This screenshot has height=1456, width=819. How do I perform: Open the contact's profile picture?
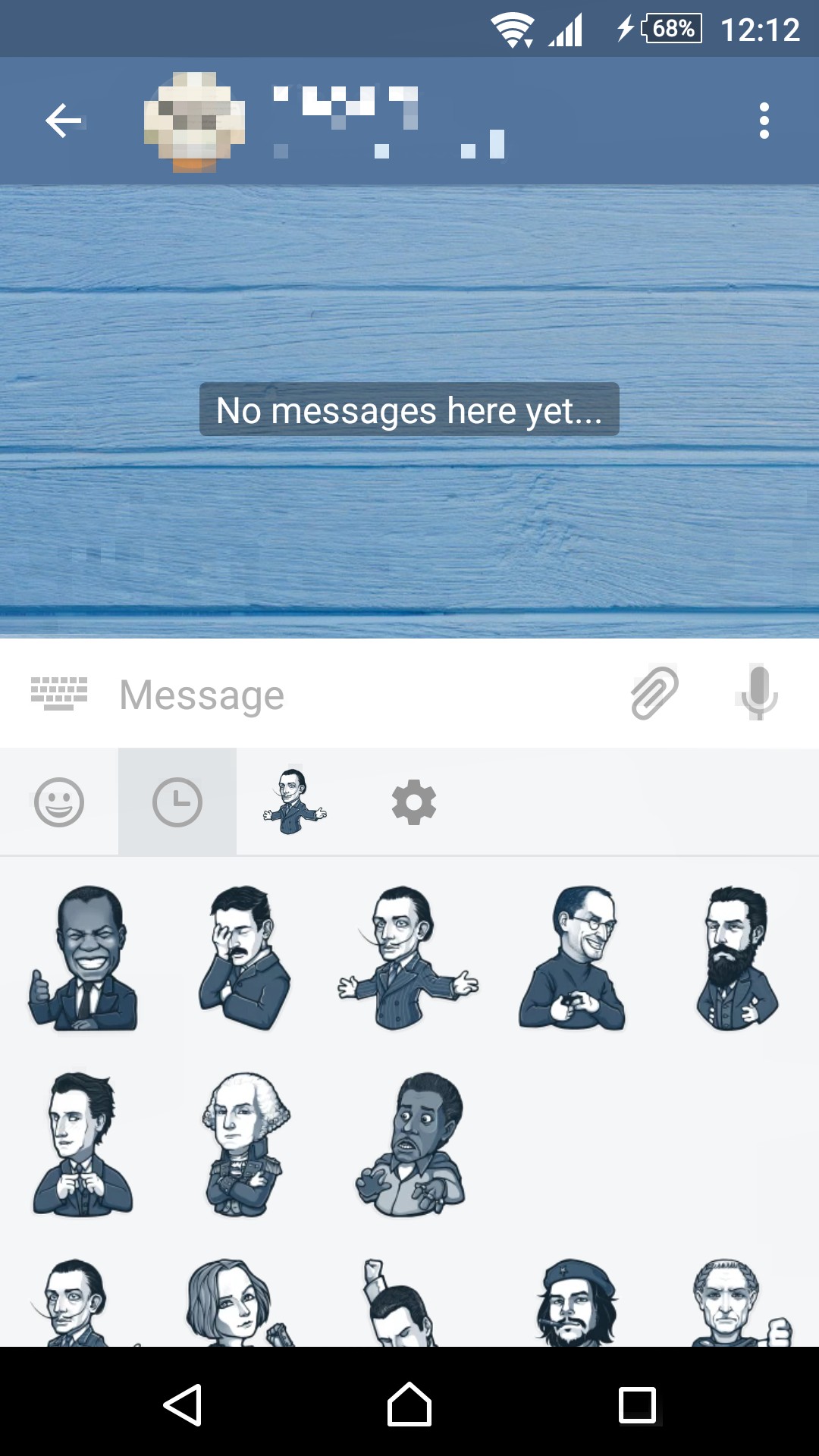tap(195, 121)
